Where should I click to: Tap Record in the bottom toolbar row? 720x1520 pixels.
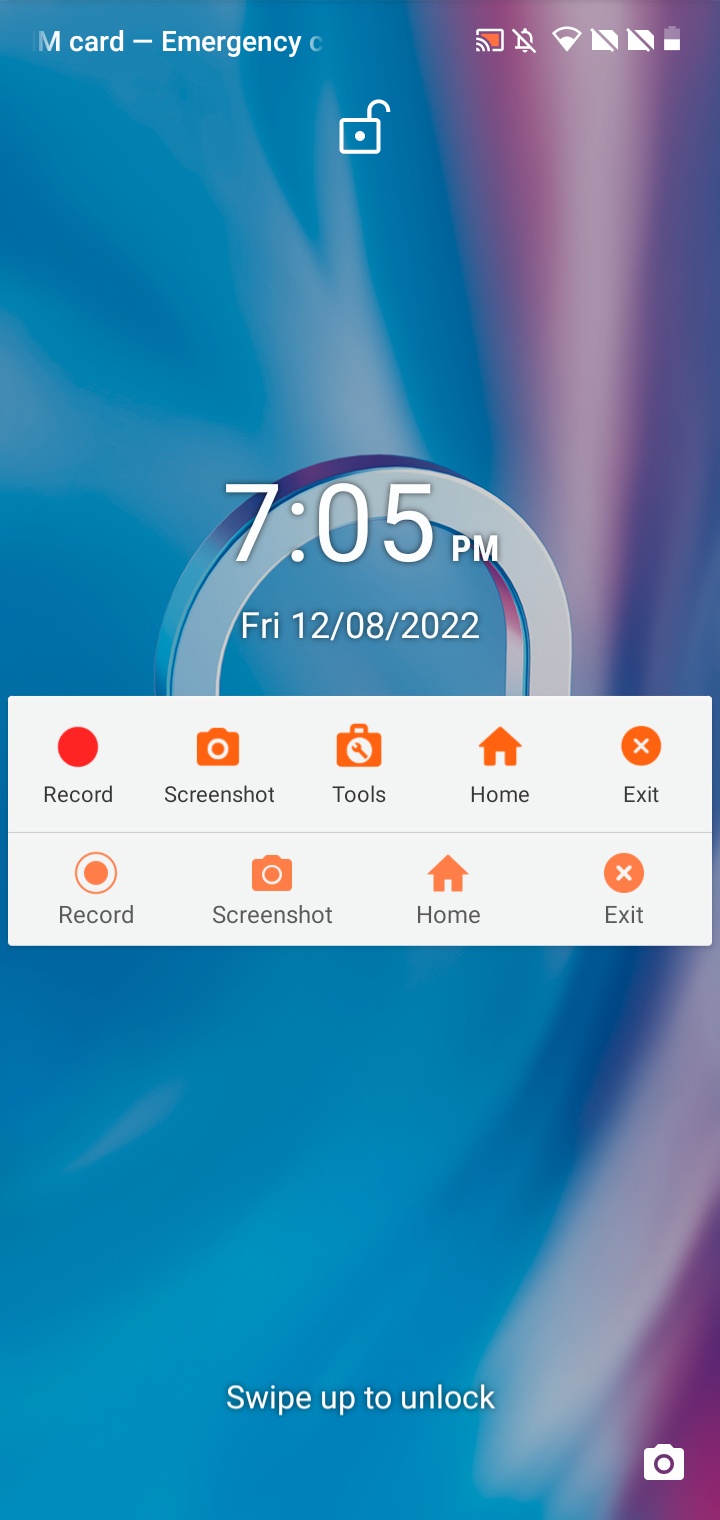pos(96,890)
